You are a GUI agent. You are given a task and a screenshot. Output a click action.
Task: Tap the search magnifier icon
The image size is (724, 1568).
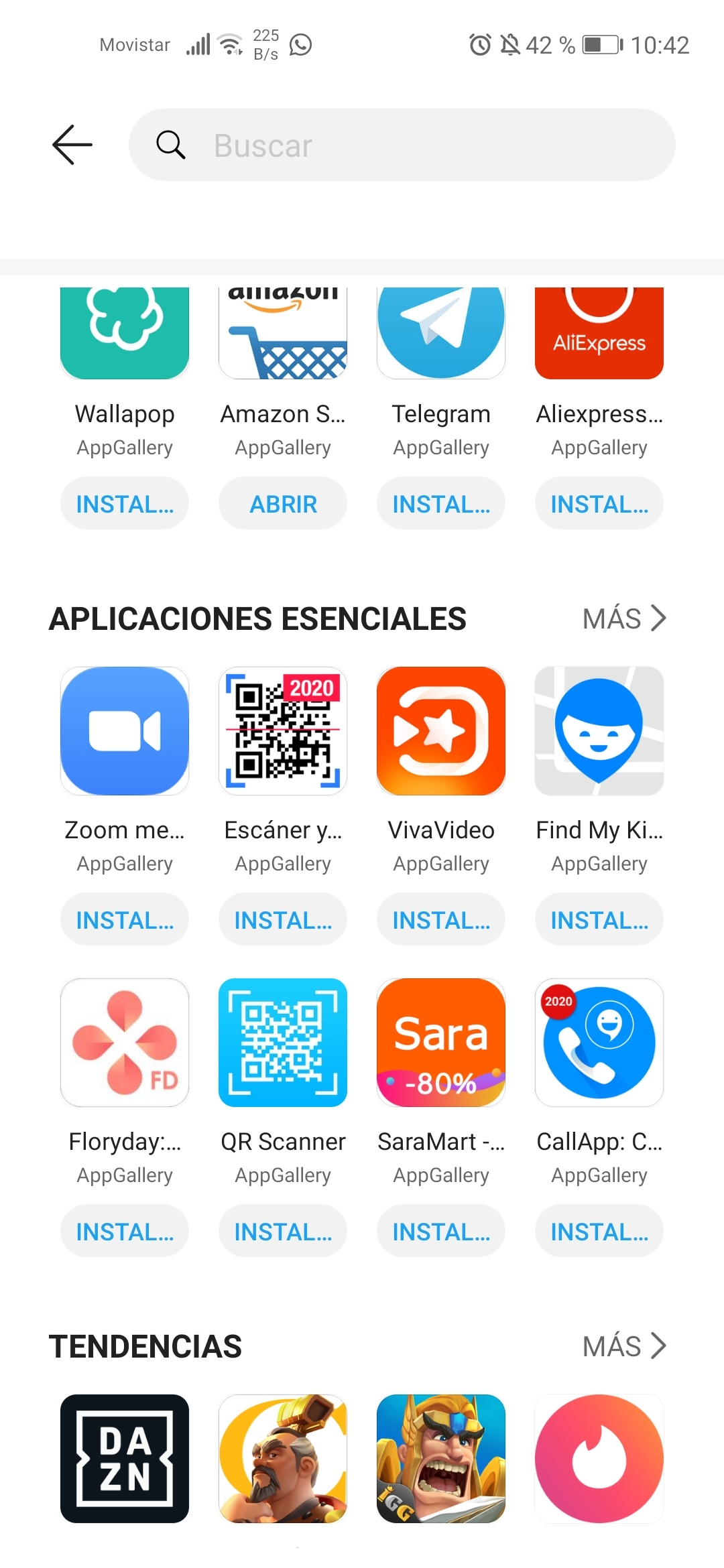pos(171,145)
